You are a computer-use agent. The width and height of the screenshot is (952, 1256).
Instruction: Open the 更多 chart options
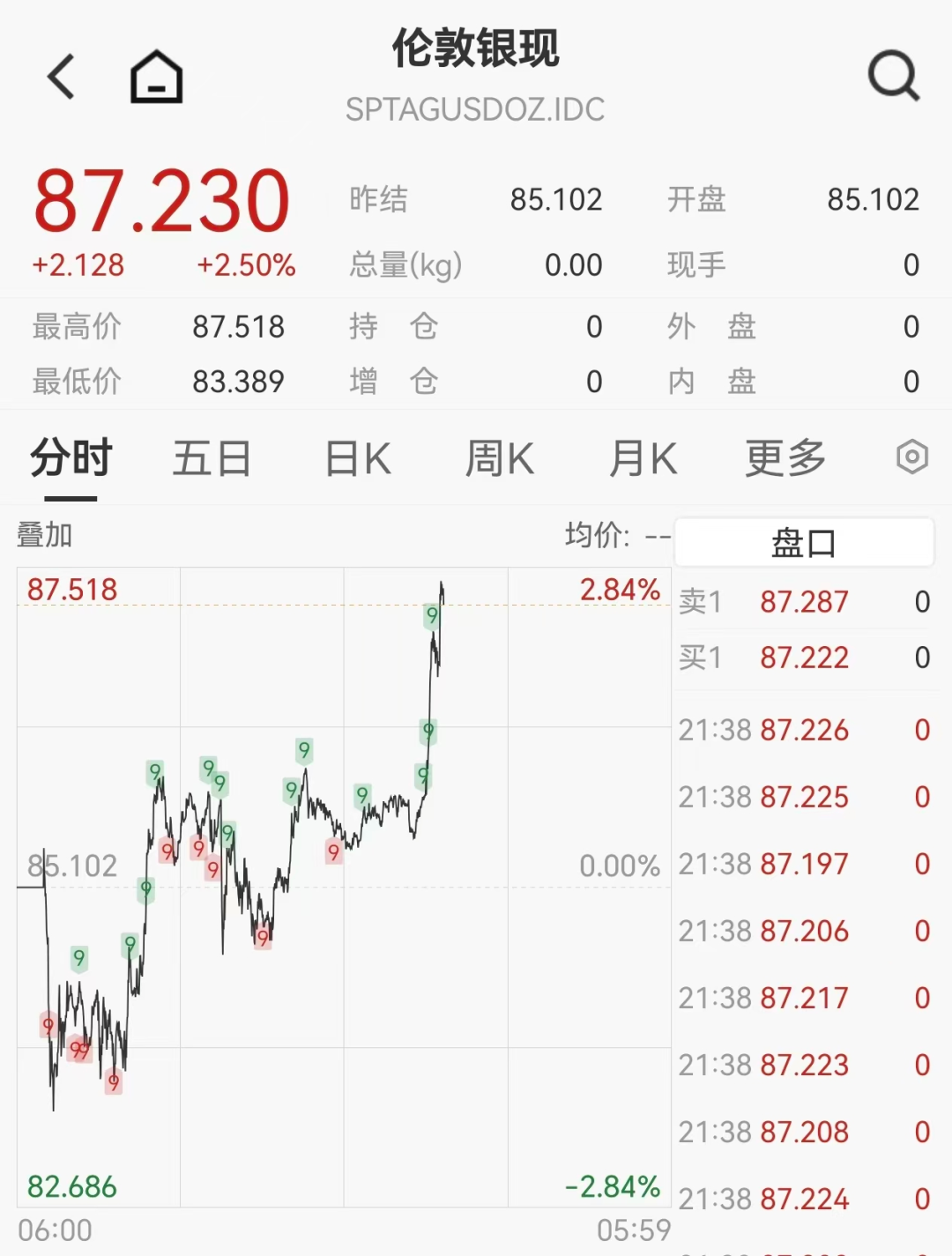tap(785, 458)
